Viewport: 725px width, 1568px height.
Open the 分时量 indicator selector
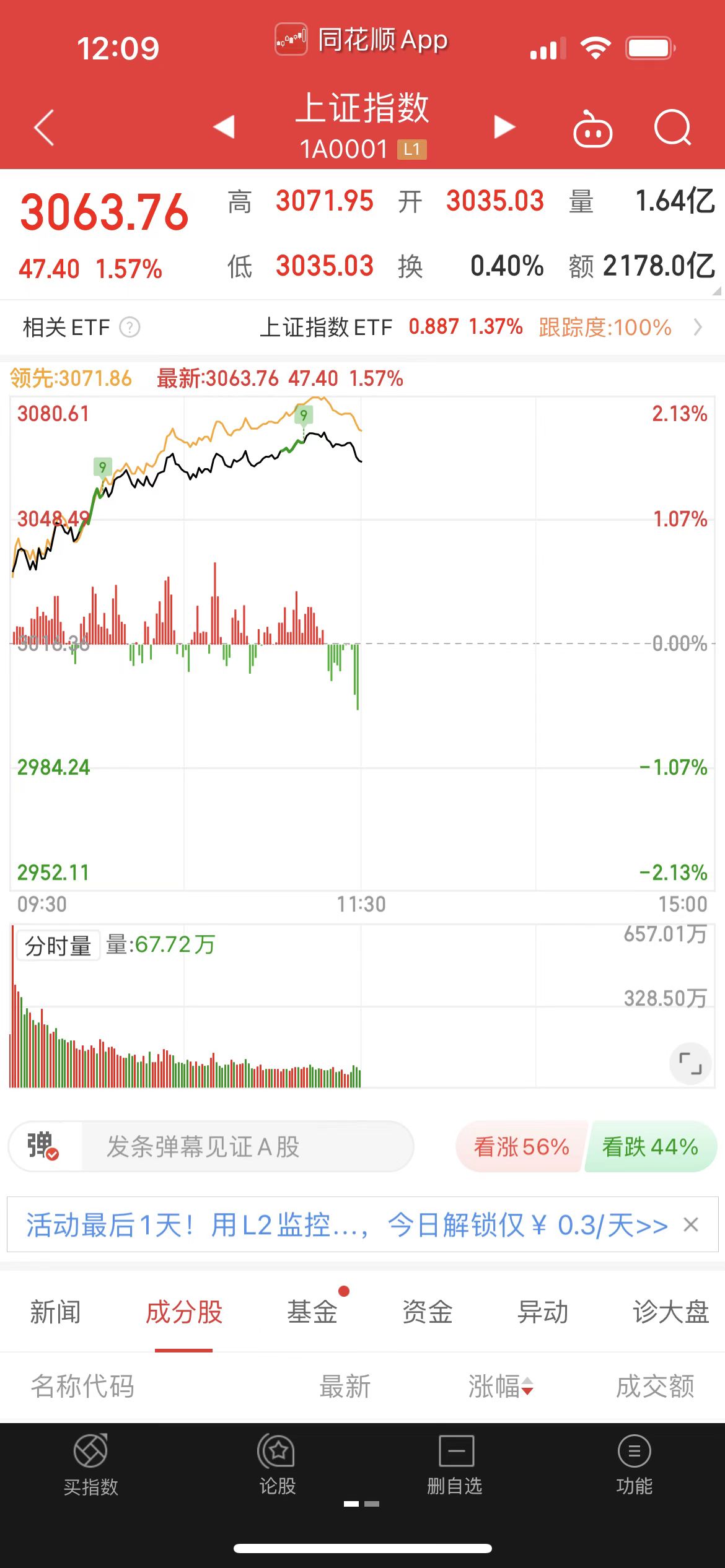coord(58,946)
